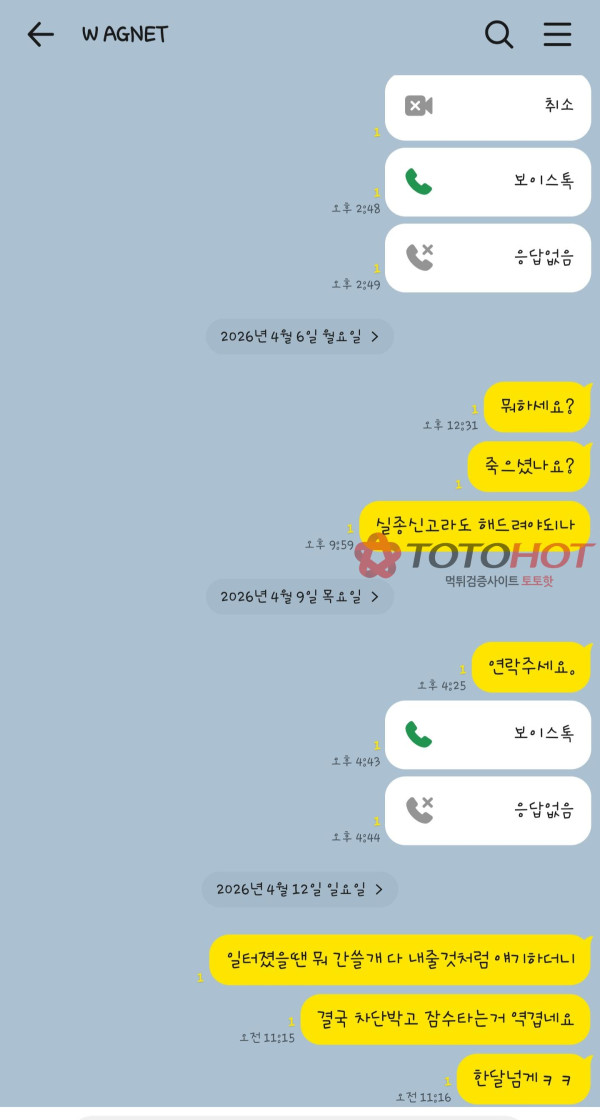Viewport: 600px width, 1120px height.
Task: Go back from the W AGNET chat
Action: (40, 35)
